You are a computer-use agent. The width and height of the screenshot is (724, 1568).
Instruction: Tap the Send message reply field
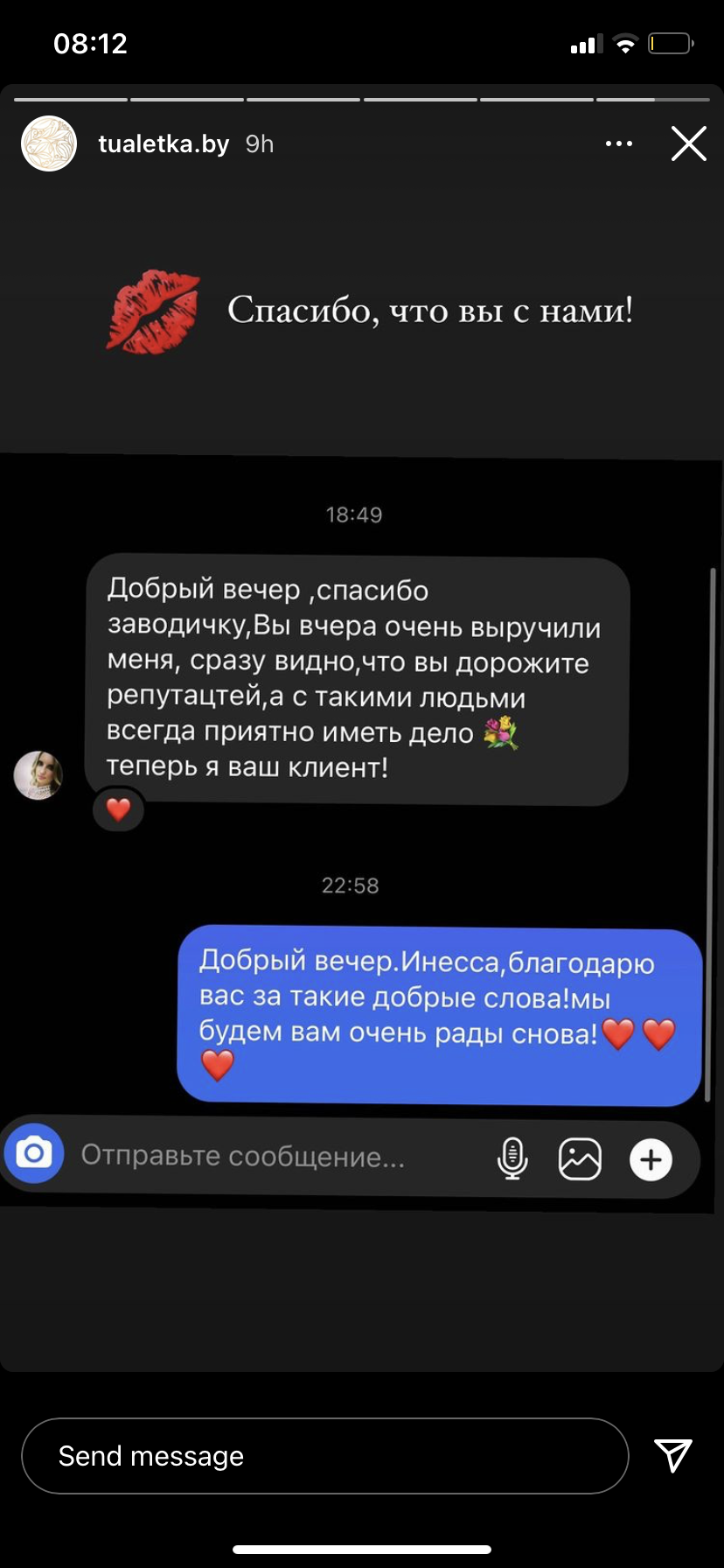(x=324, y=1456)
